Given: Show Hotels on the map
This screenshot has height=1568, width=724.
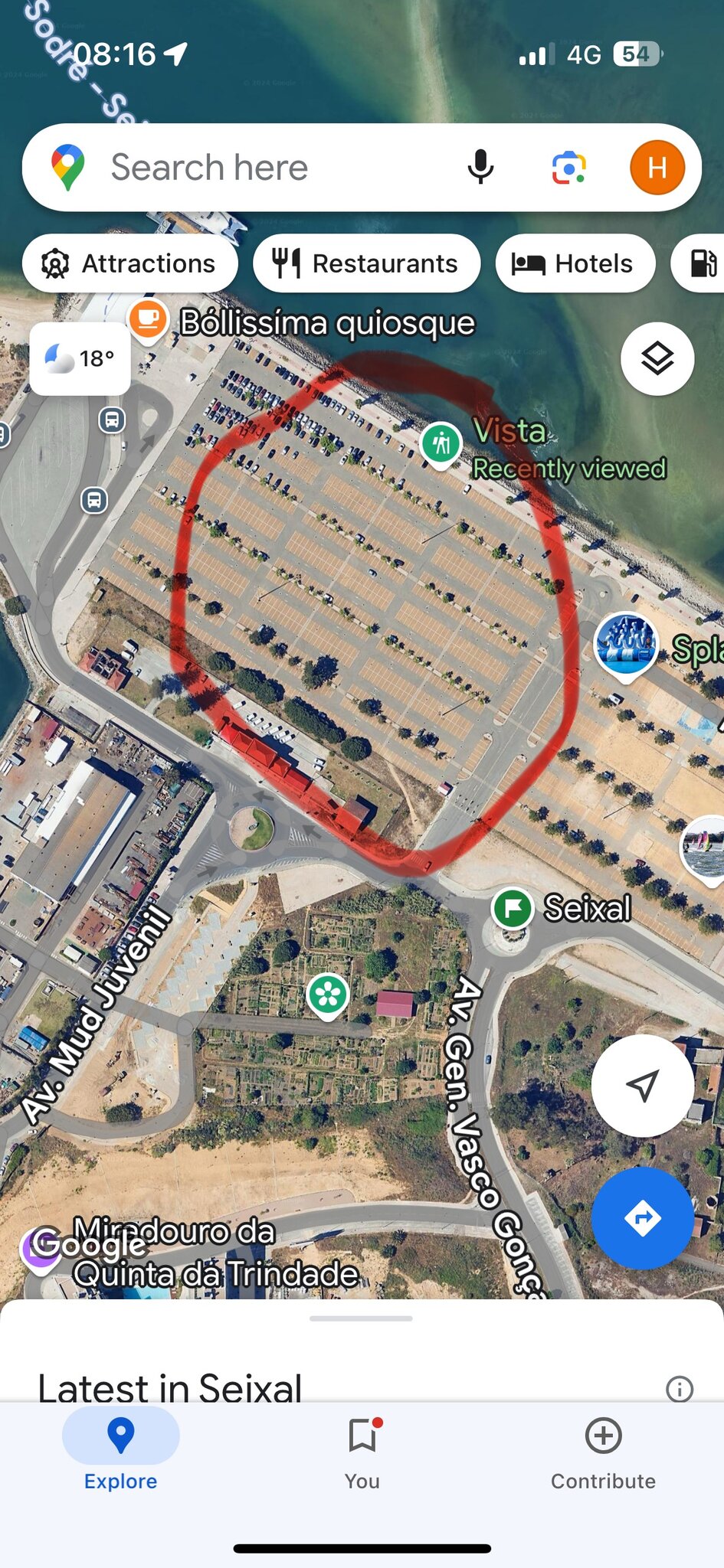Looking at the screenshot, I should (575, 263).
